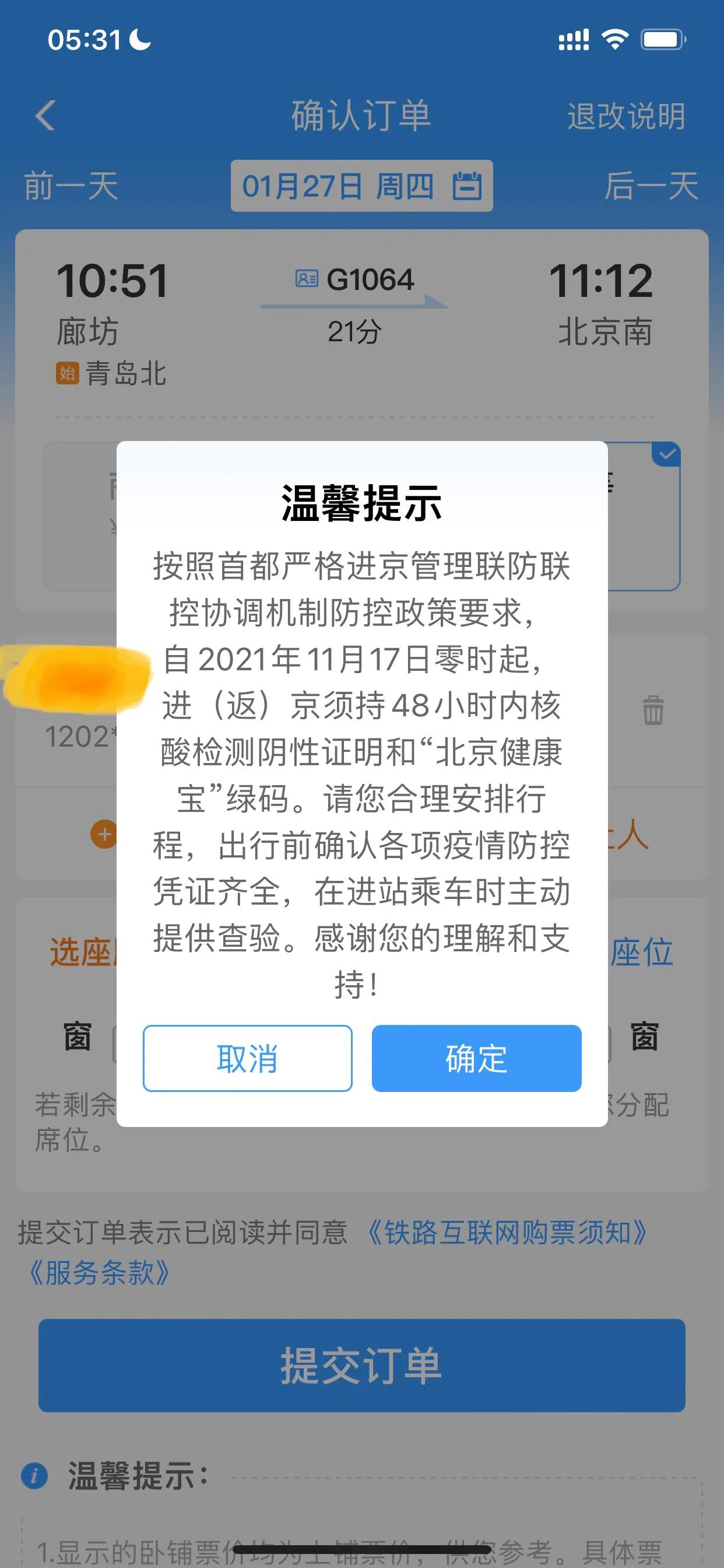Screen dimensions: 724x1568
Task: Tap the moon icon in the status bar
Action: (x=139, y=40)
